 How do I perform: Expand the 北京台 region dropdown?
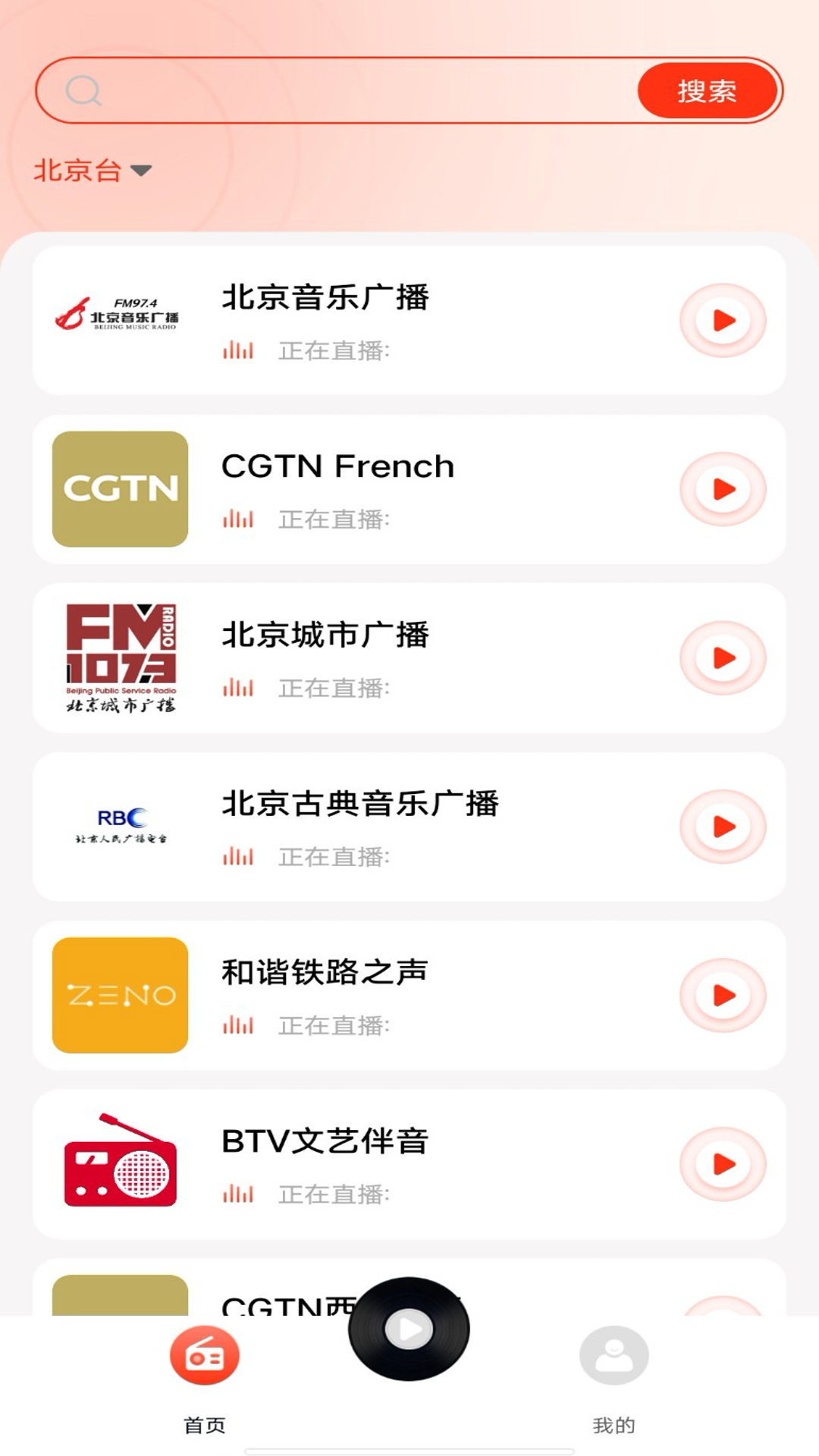[x=93, y=171]
